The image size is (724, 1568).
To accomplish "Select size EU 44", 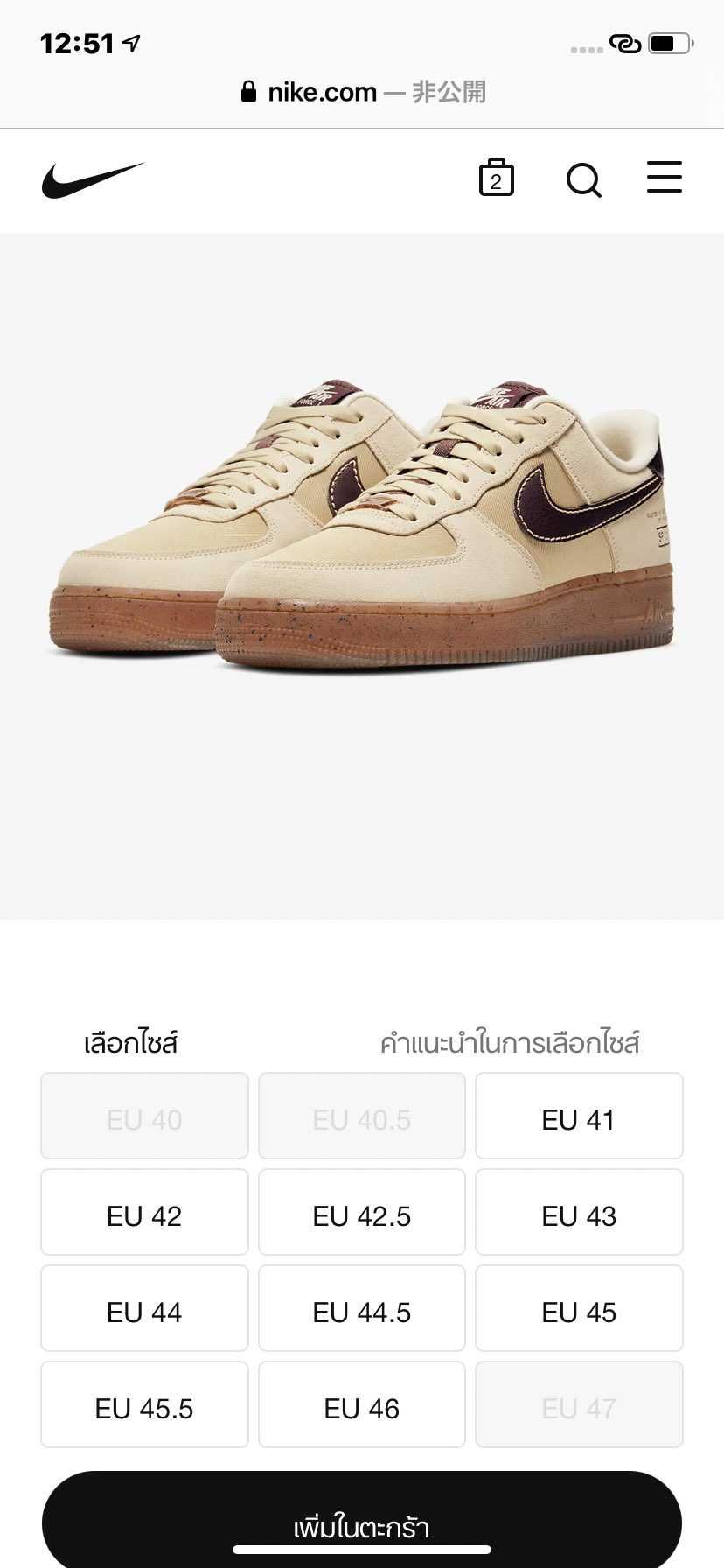I will point(144,1312).
